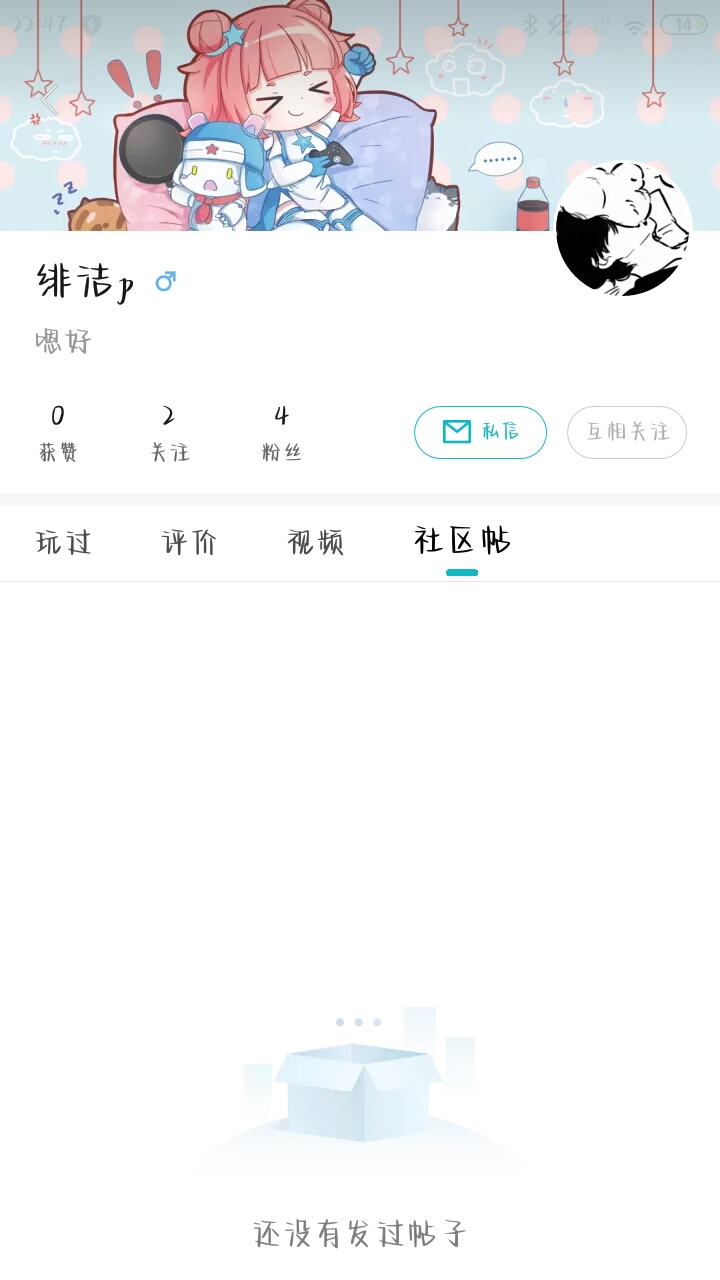720x1280 pixels.
Task: Show the 视频 videos tab
Action: pyautogui.click(x=315, y=542)
